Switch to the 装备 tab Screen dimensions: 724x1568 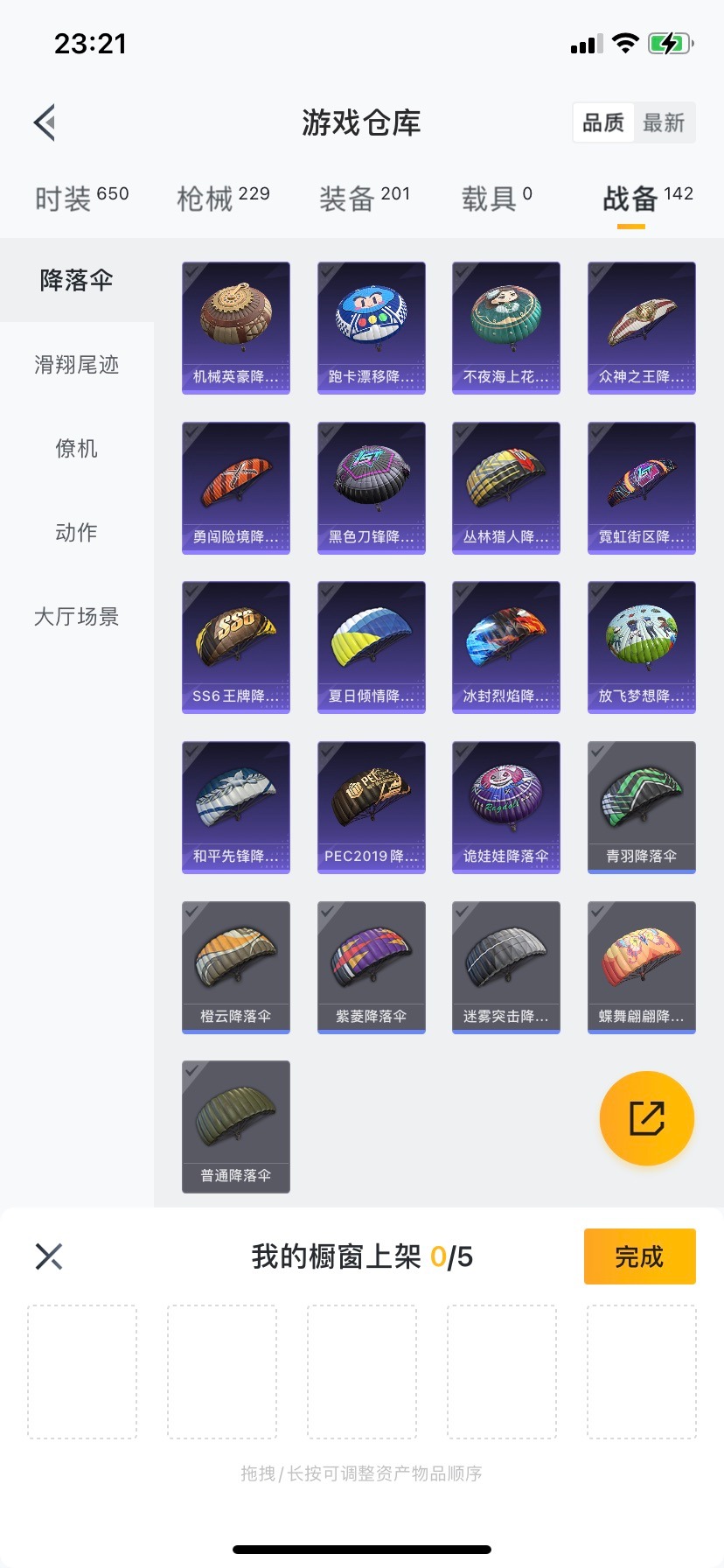click(364, 199)
